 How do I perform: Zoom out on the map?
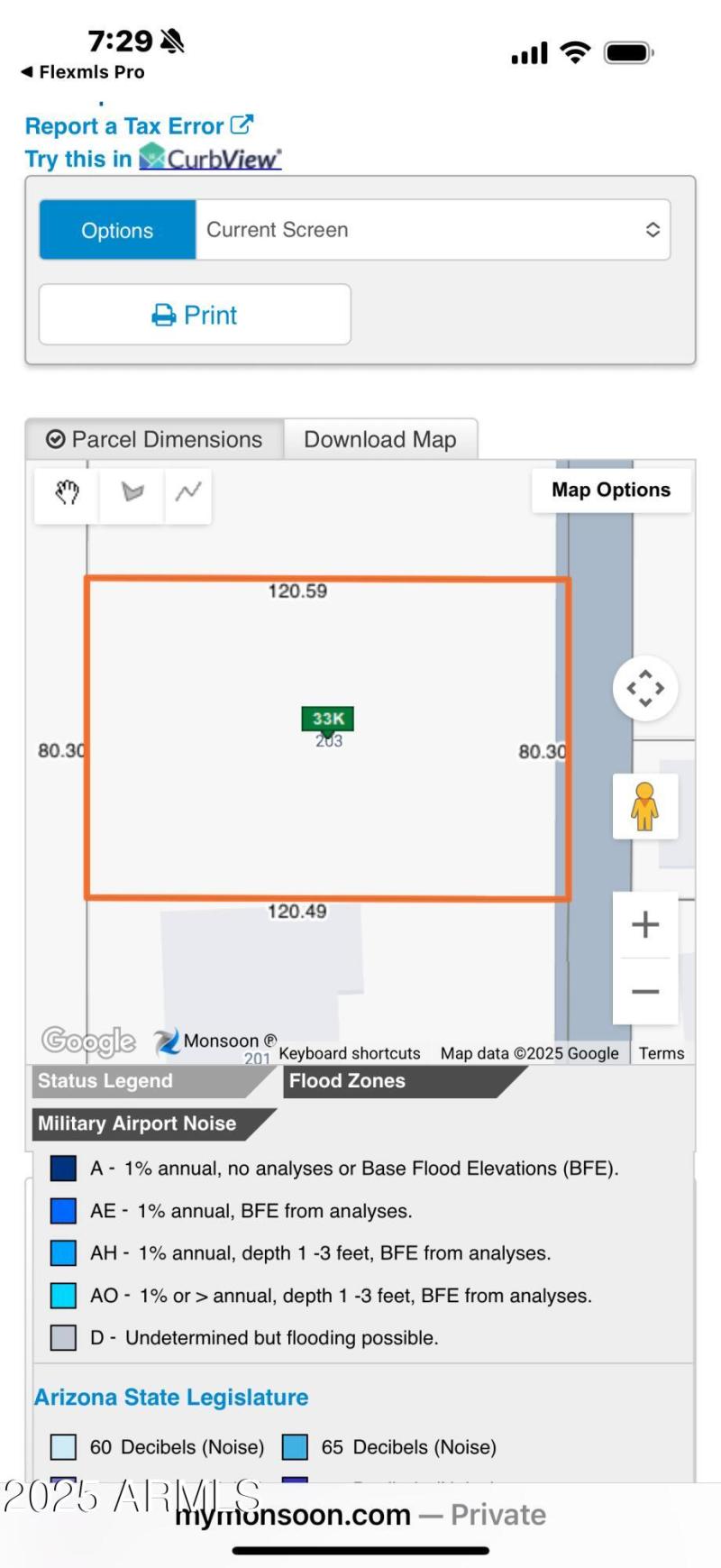[x=644, y=991]
